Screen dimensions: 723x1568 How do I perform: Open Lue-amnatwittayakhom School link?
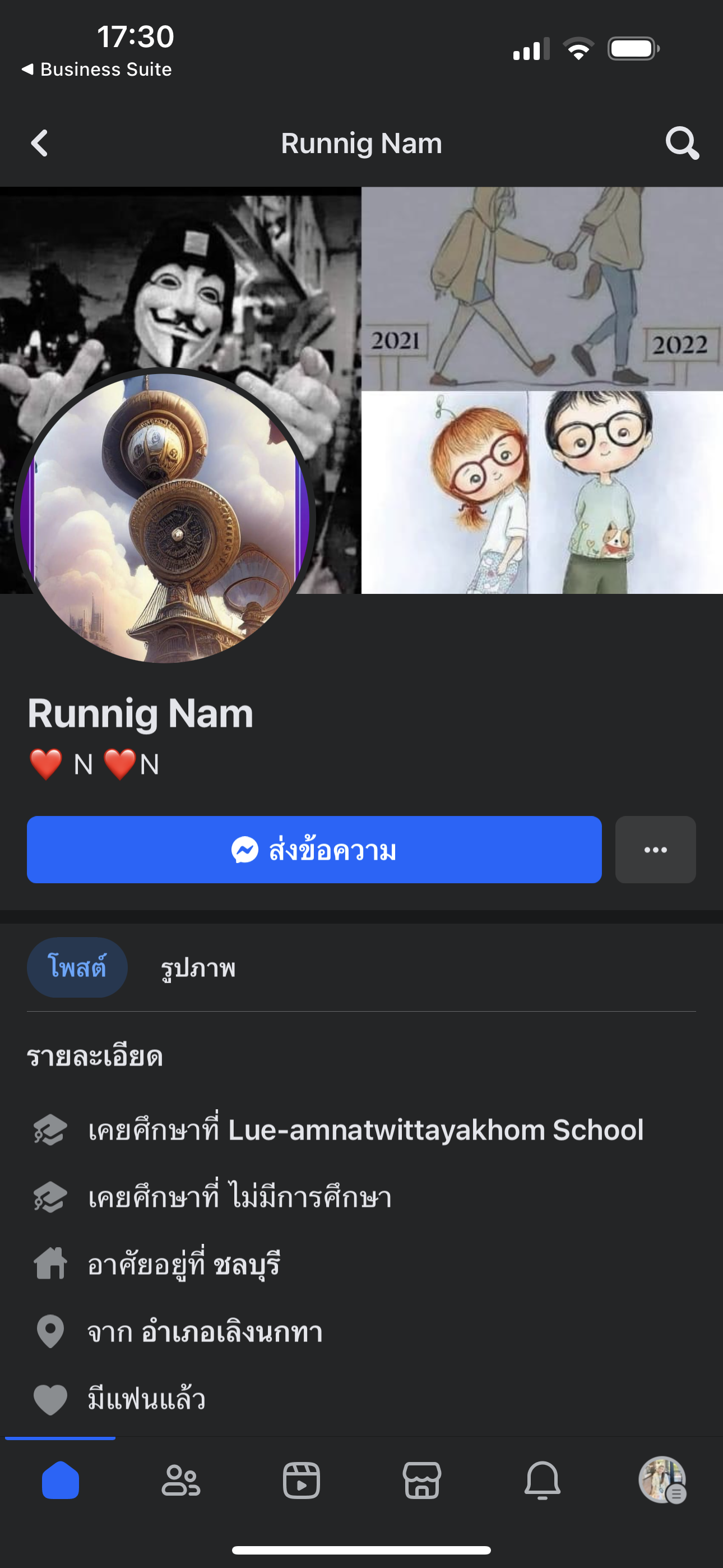click(435, 1130)
